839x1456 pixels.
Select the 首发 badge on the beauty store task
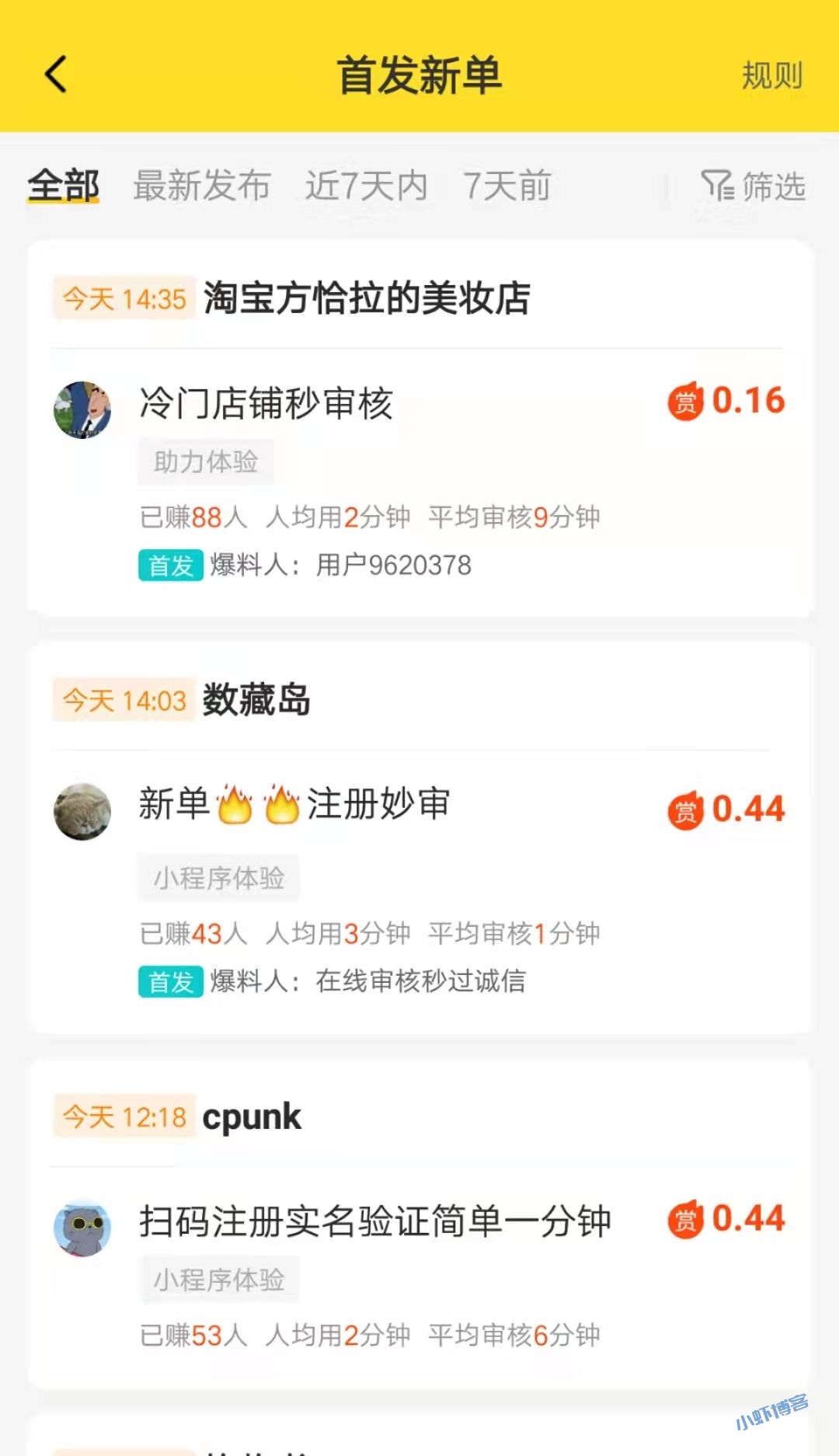pyautogui.click(x=169, y=565)
